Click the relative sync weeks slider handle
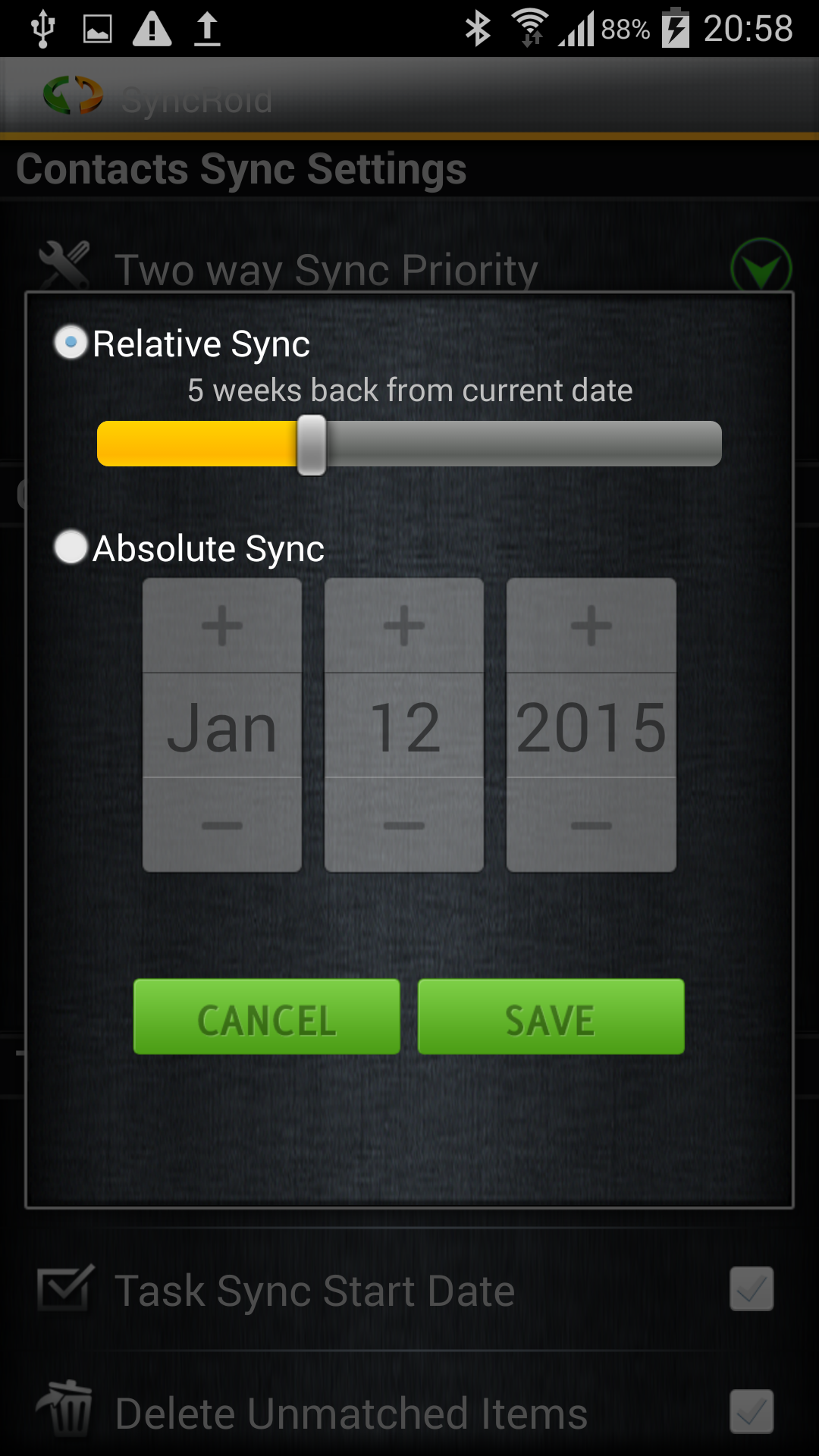 pyautogui.click(x=312, y=445)
